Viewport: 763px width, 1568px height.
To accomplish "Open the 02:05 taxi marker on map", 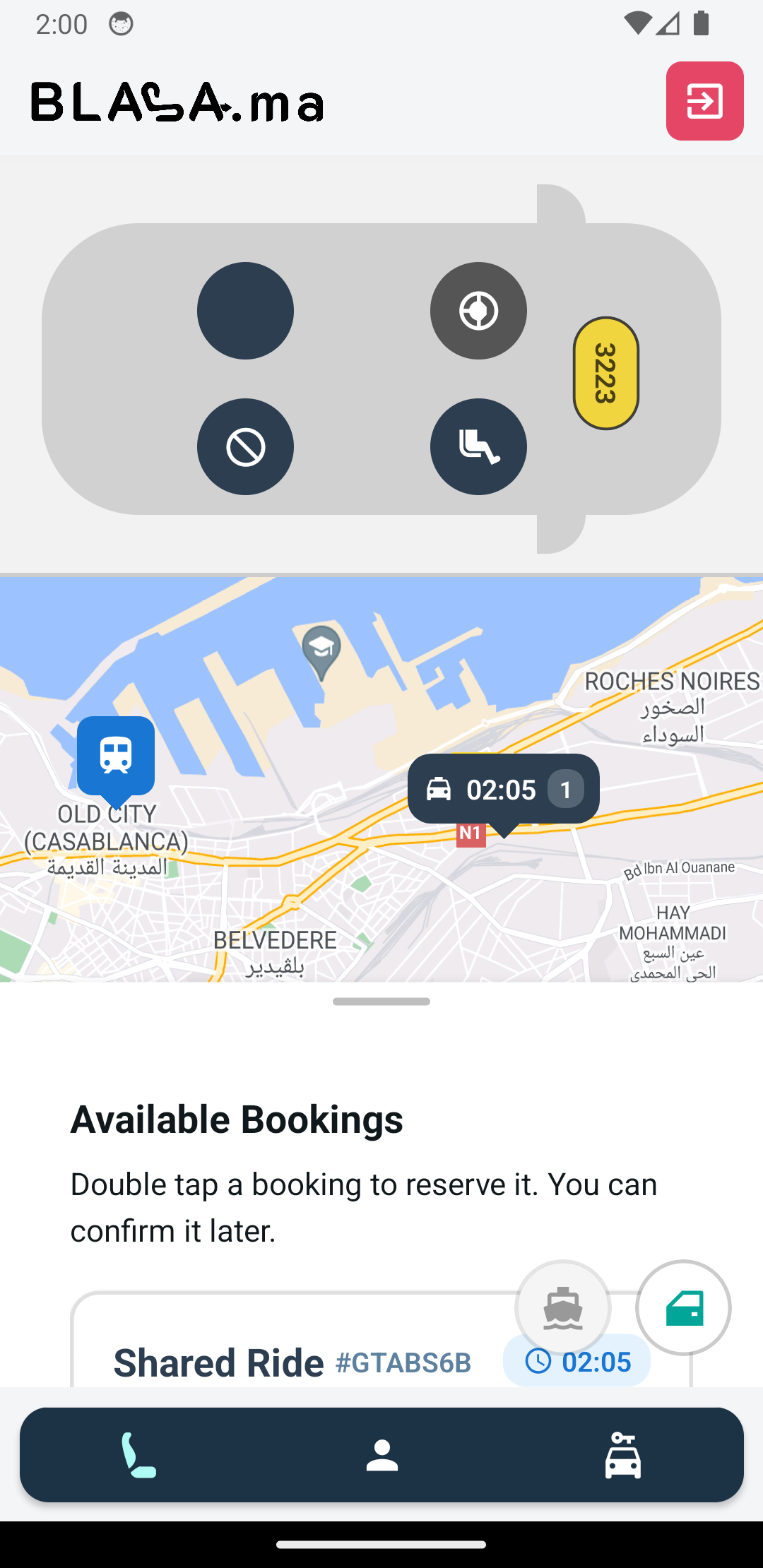I will coord(503,789).
